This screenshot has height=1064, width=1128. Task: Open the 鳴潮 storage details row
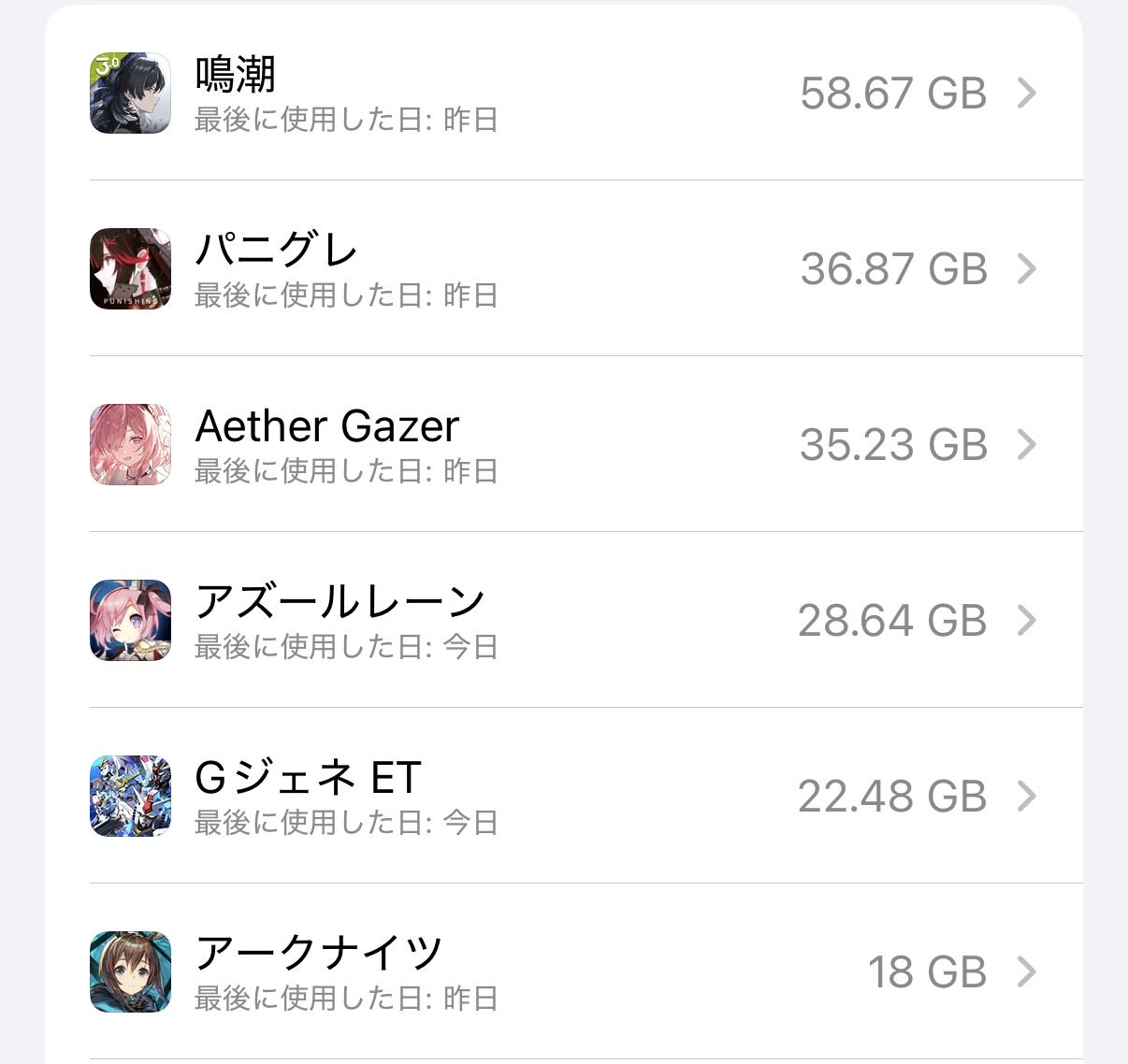click(563, 93)
